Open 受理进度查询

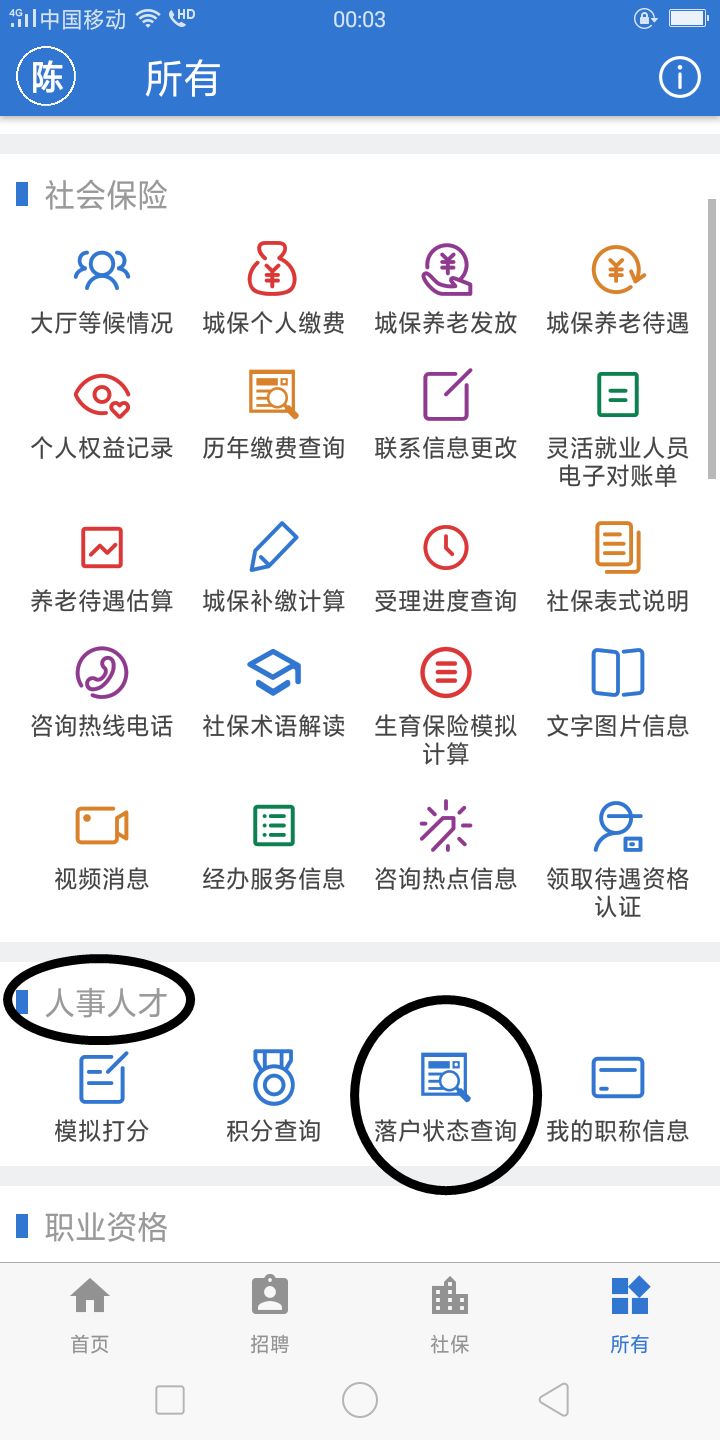tap(445, 567)
